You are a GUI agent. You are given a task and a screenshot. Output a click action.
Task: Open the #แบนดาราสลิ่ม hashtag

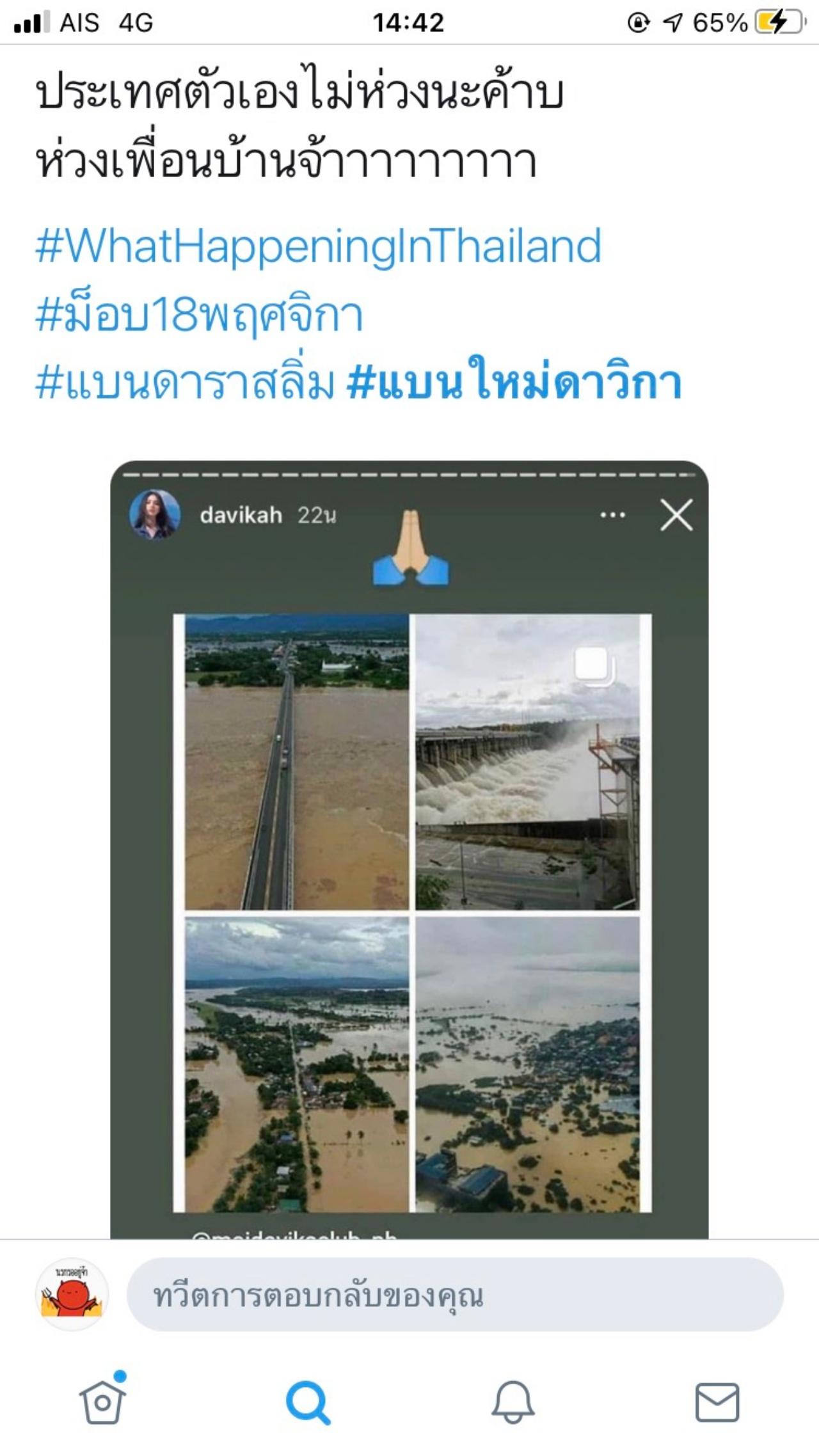tap(185, 382)
